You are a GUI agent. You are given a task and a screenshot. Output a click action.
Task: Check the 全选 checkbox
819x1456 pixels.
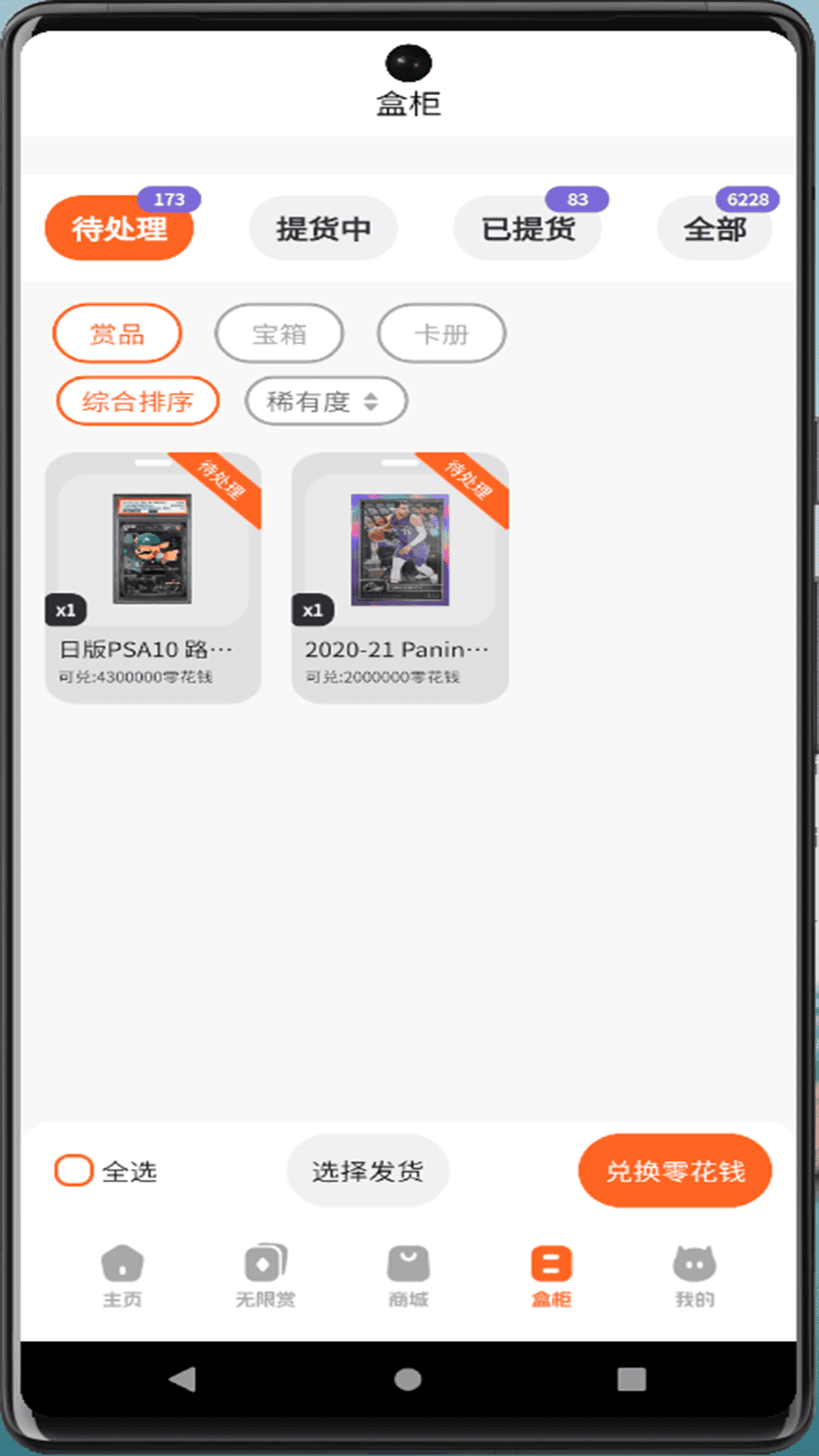74,1170
